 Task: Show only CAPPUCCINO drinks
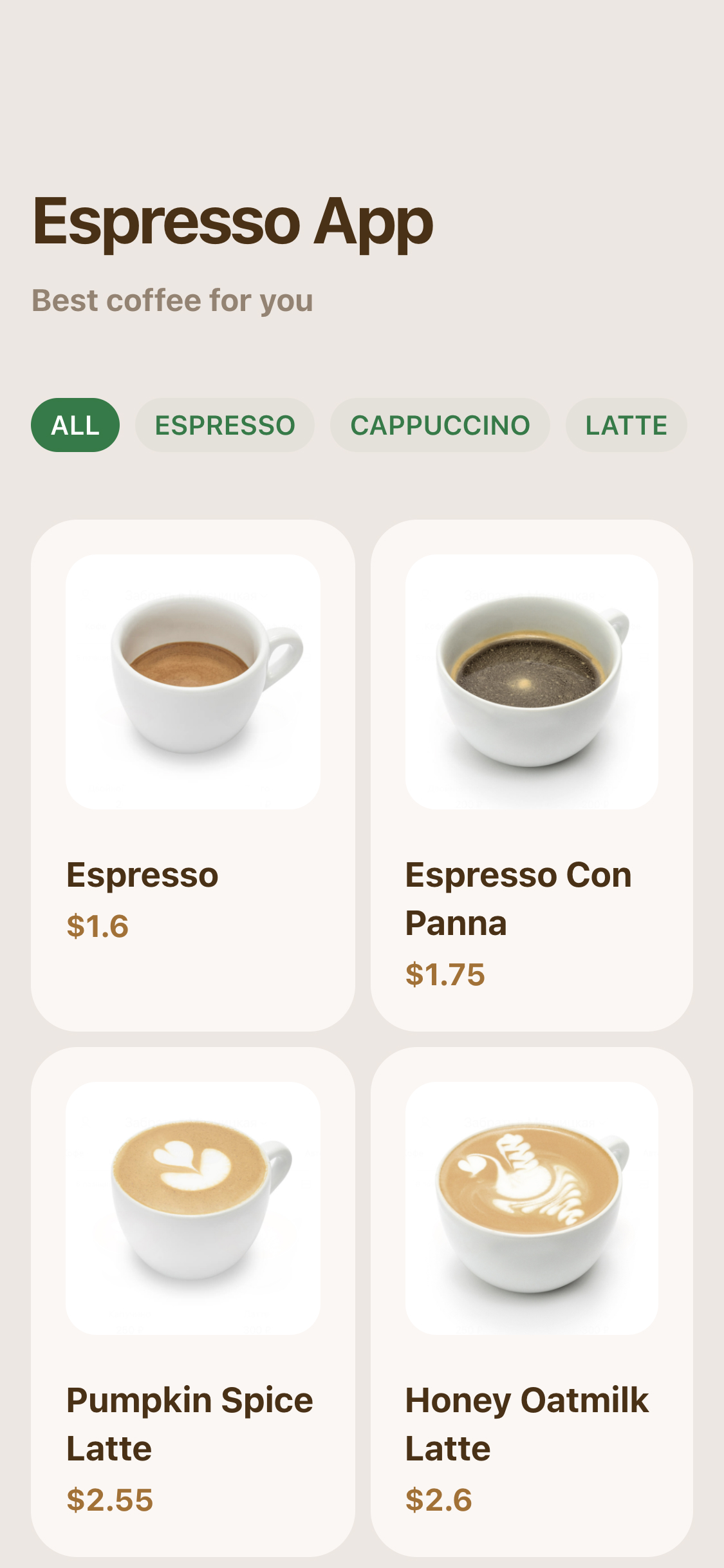coord(440,425)
